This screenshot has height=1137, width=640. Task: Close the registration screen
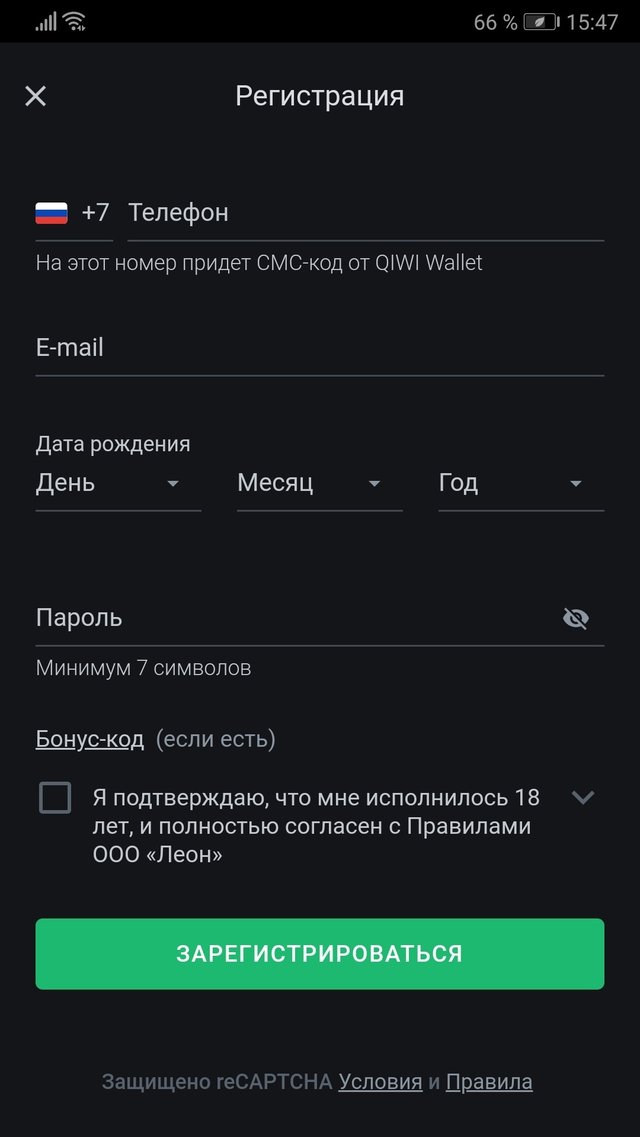36,96
